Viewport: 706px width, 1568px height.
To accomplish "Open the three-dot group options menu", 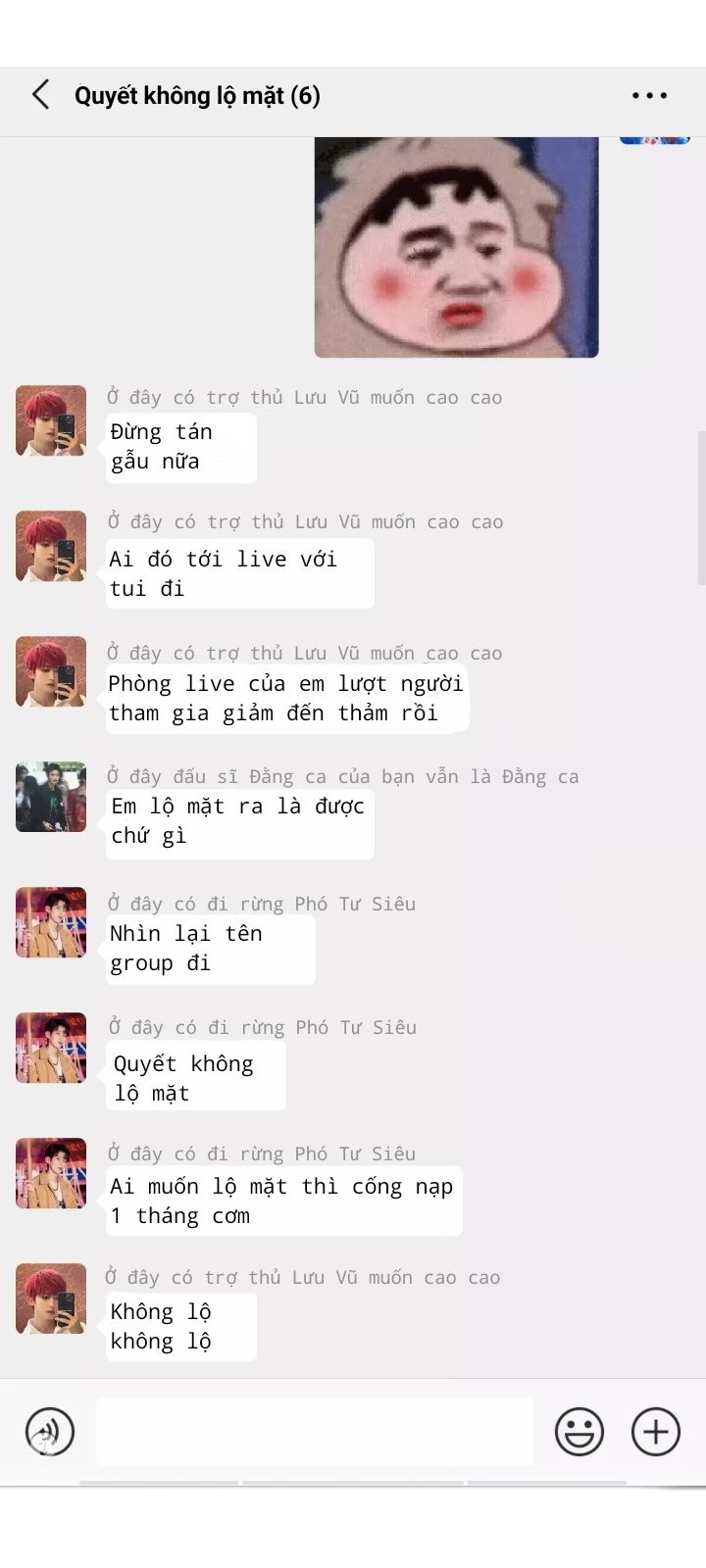I will click(x=649, y=96).
